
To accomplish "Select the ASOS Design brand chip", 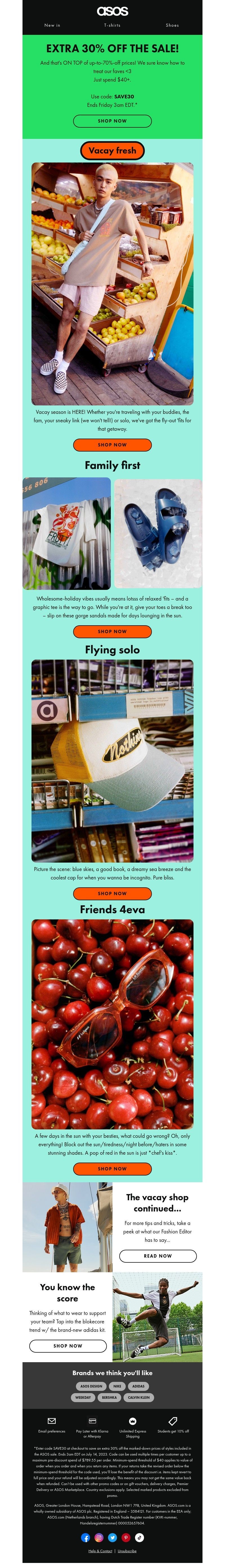I will [91, 1386].
